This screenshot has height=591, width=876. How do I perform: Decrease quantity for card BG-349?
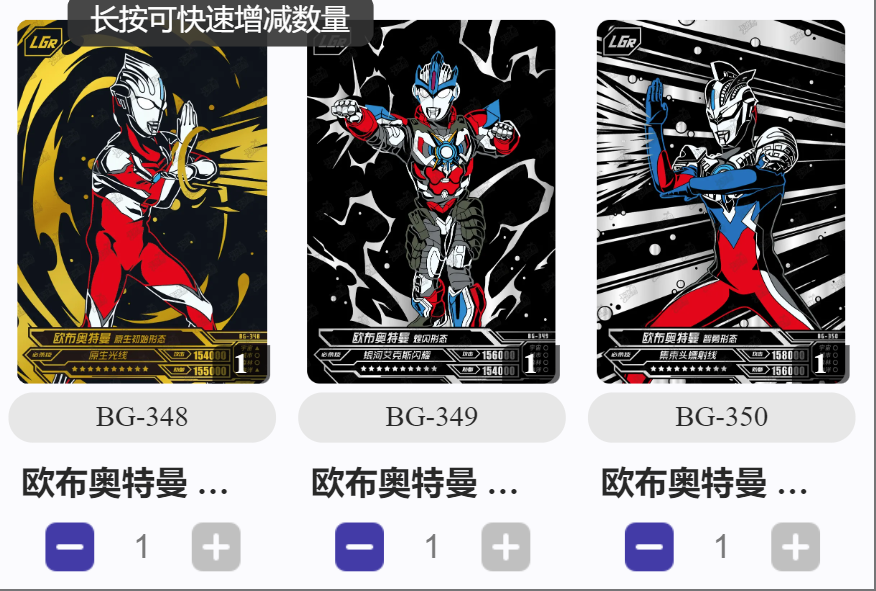(359, 547)
